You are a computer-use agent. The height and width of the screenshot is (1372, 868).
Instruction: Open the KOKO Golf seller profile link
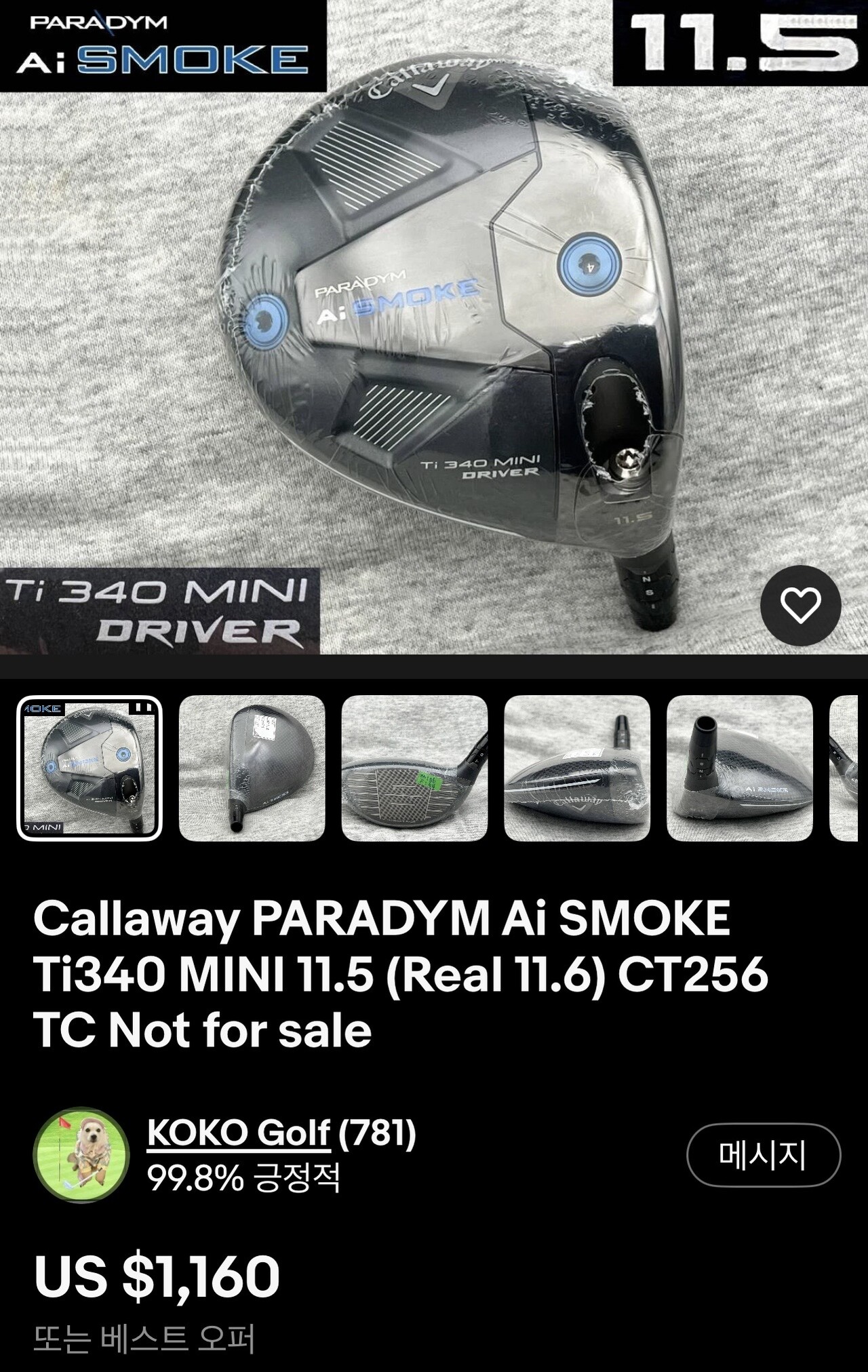[239, 1132]
